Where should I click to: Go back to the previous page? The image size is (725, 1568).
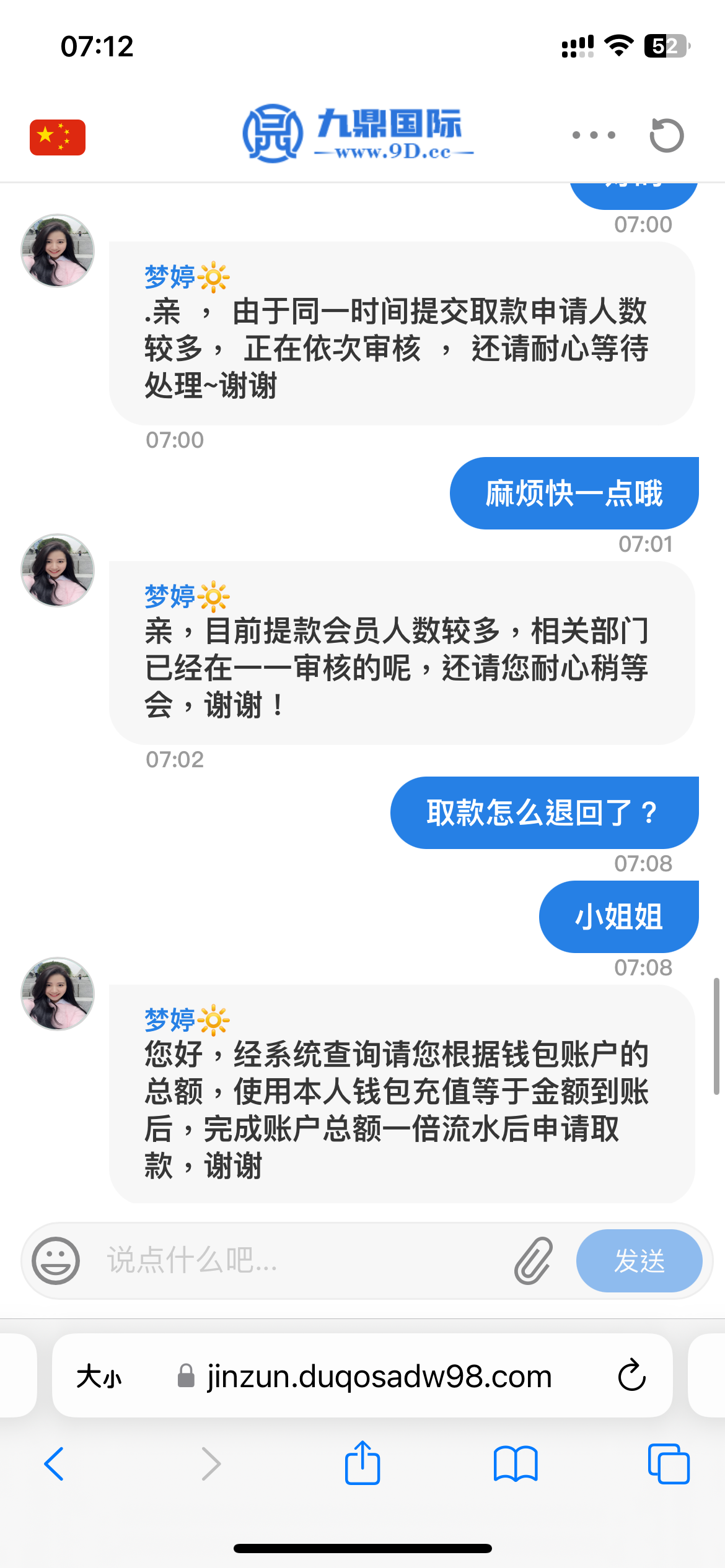(x=55, y=1464)
